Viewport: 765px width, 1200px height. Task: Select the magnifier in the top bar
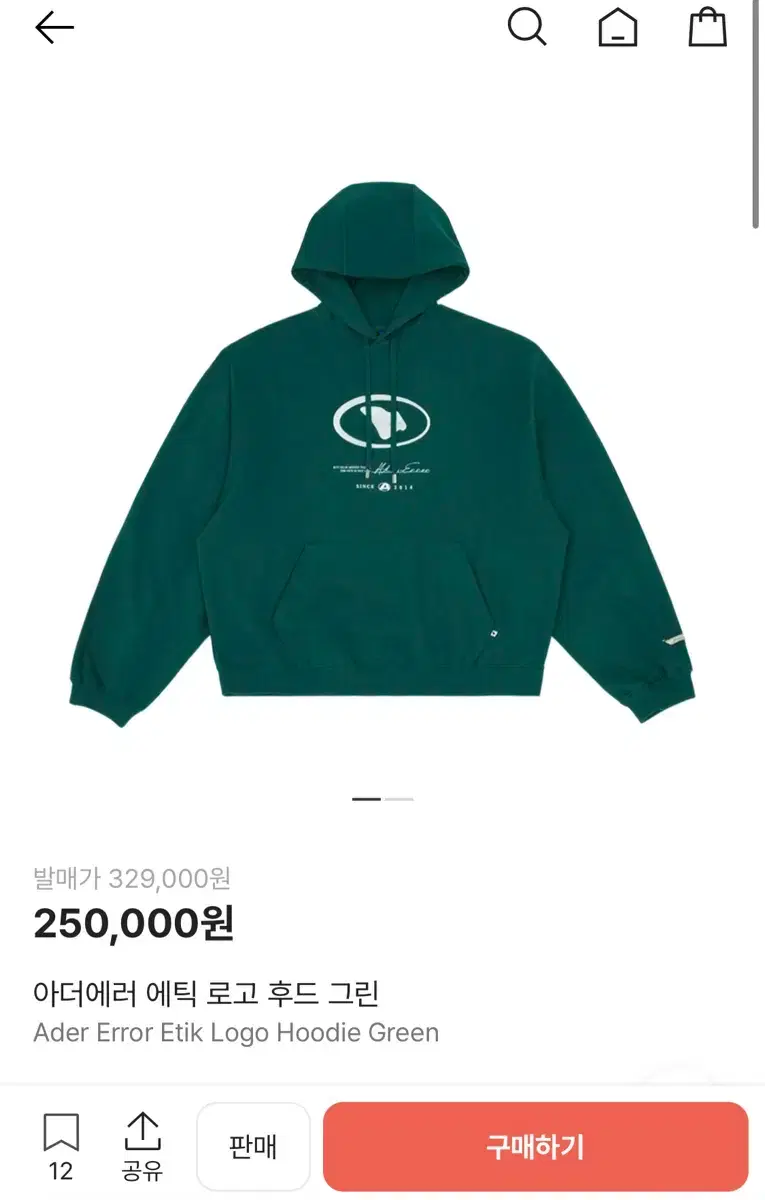(528, 28)
